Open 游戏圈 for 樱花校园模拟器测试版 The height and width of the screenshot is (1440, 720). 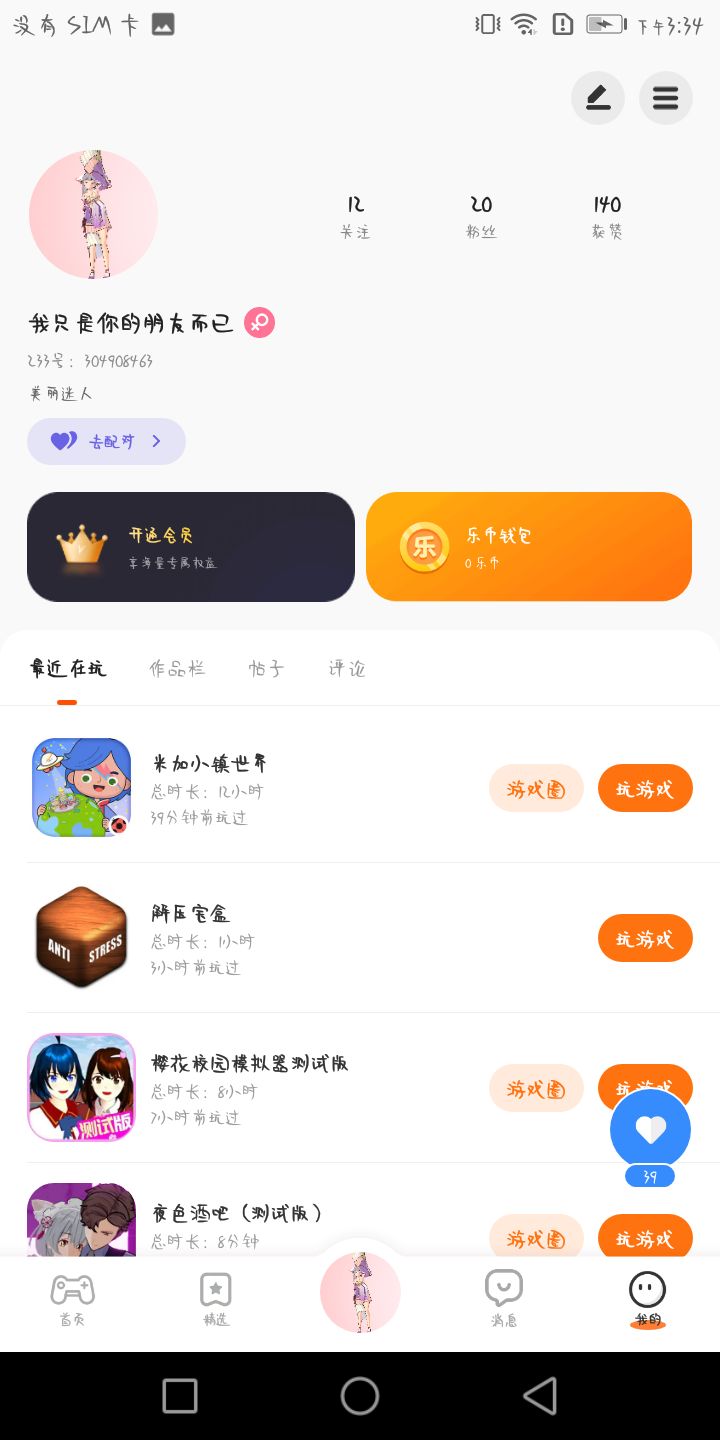pyautogui.click(x=536, y=1089)
